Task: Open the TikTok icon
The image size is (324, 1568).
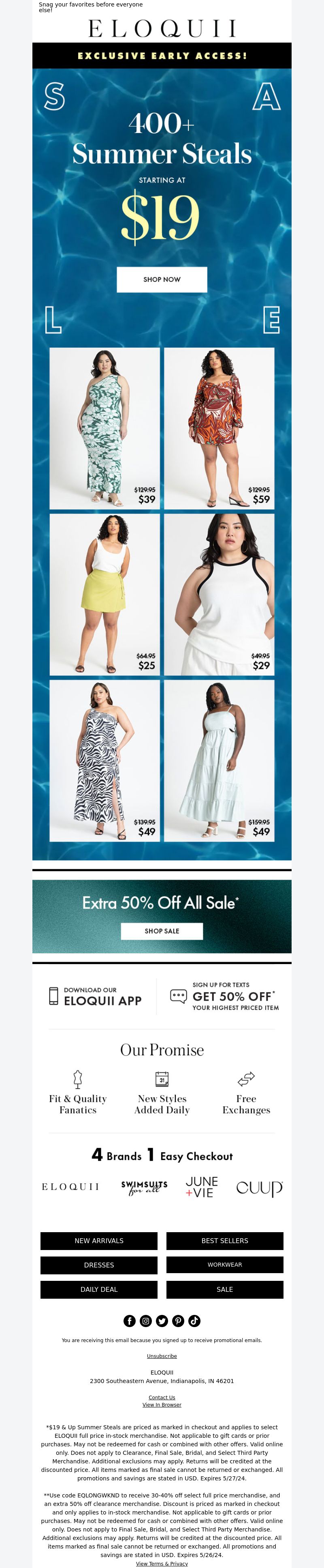Action: click(x=194, y=1320)
